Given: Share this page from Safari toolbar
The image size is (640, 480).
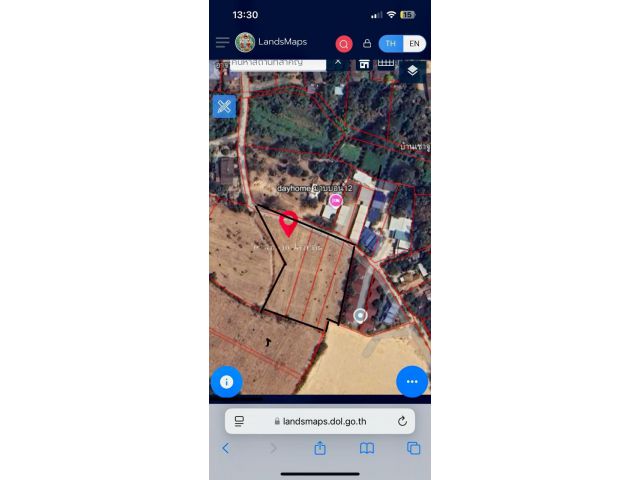Looking at the screenshot, I should point(320,448).
